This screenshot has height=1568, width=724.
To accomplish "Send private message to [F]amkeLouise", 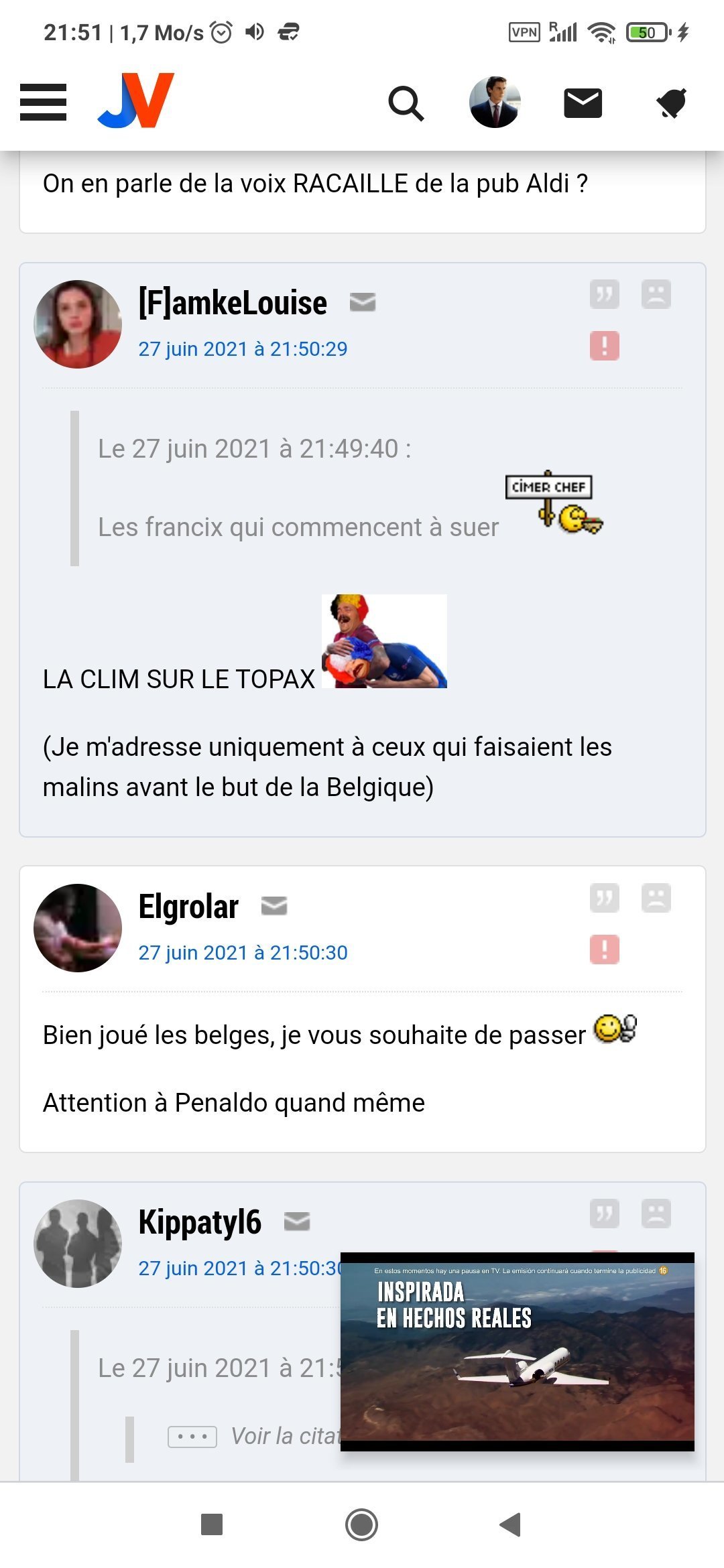I will 363,303.
